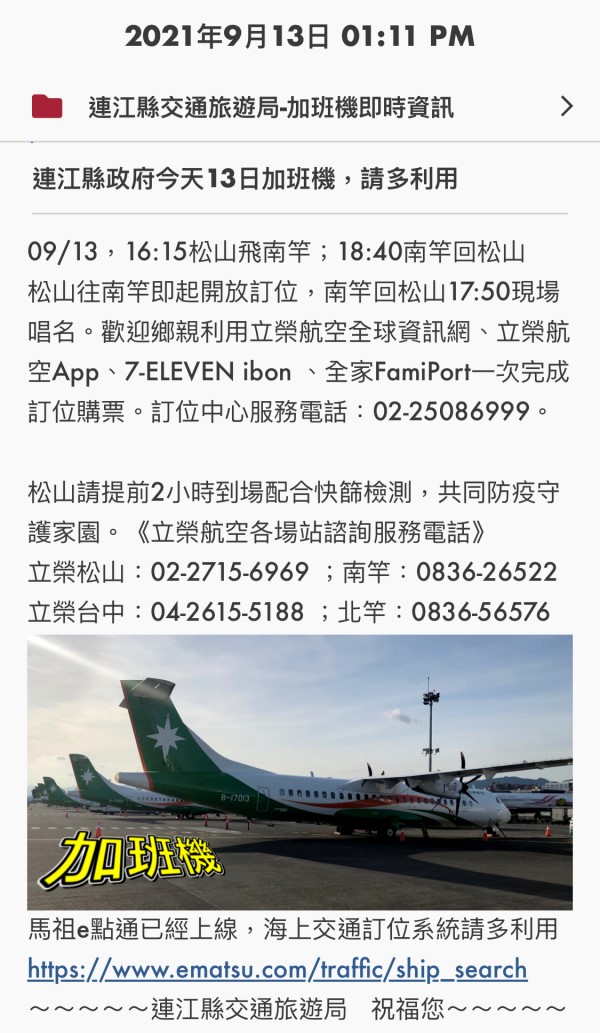The height and width of the screenshot is (1033, 600).
Task: View the 加班機 airplane photo
Action: 300,771
